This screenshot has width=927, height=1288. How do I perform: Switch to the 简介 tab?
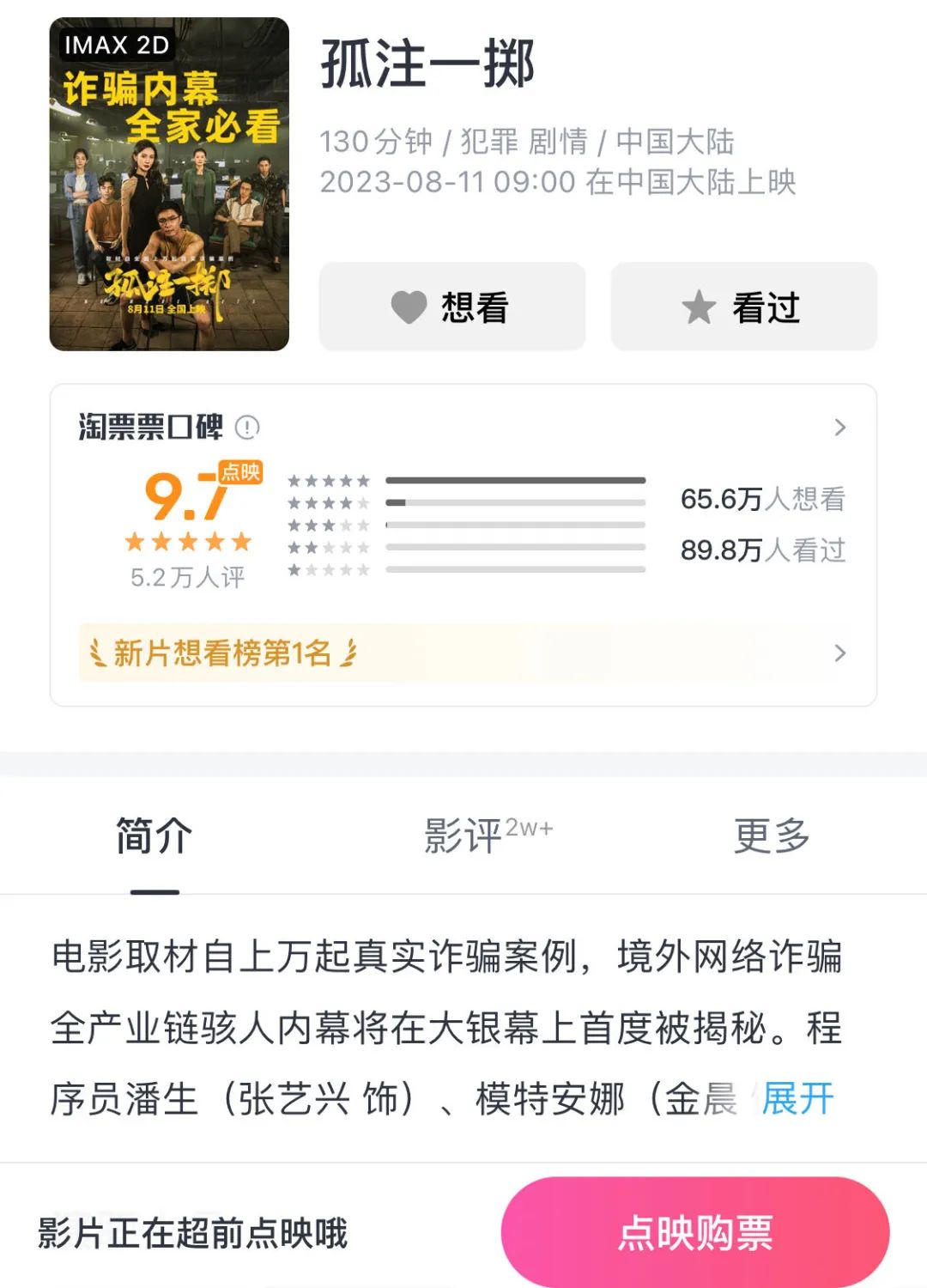[154, 835]
